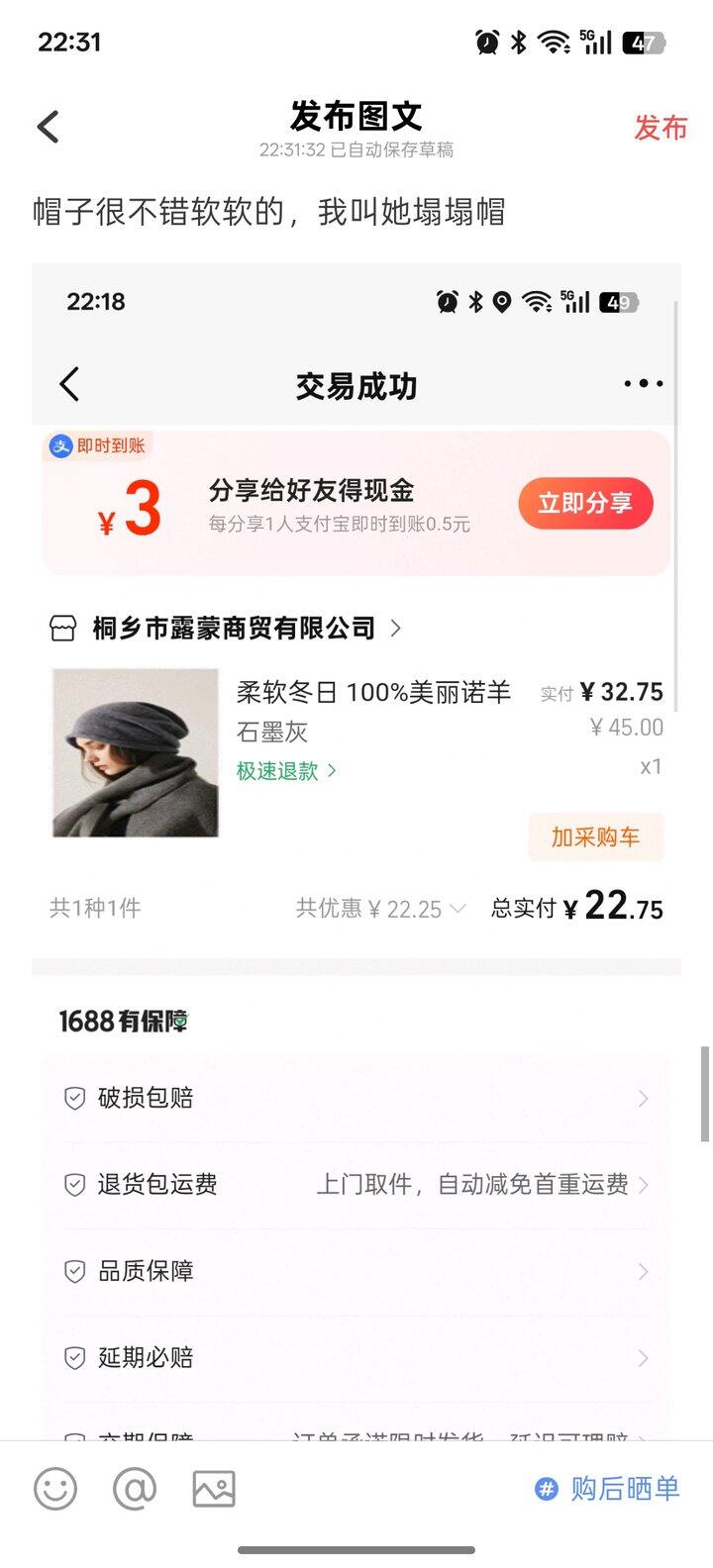Image resolution: width=713 pixels, height=1568 pixels.
Task: Add the 购后晒单 topic tag
Action: 607,1488
